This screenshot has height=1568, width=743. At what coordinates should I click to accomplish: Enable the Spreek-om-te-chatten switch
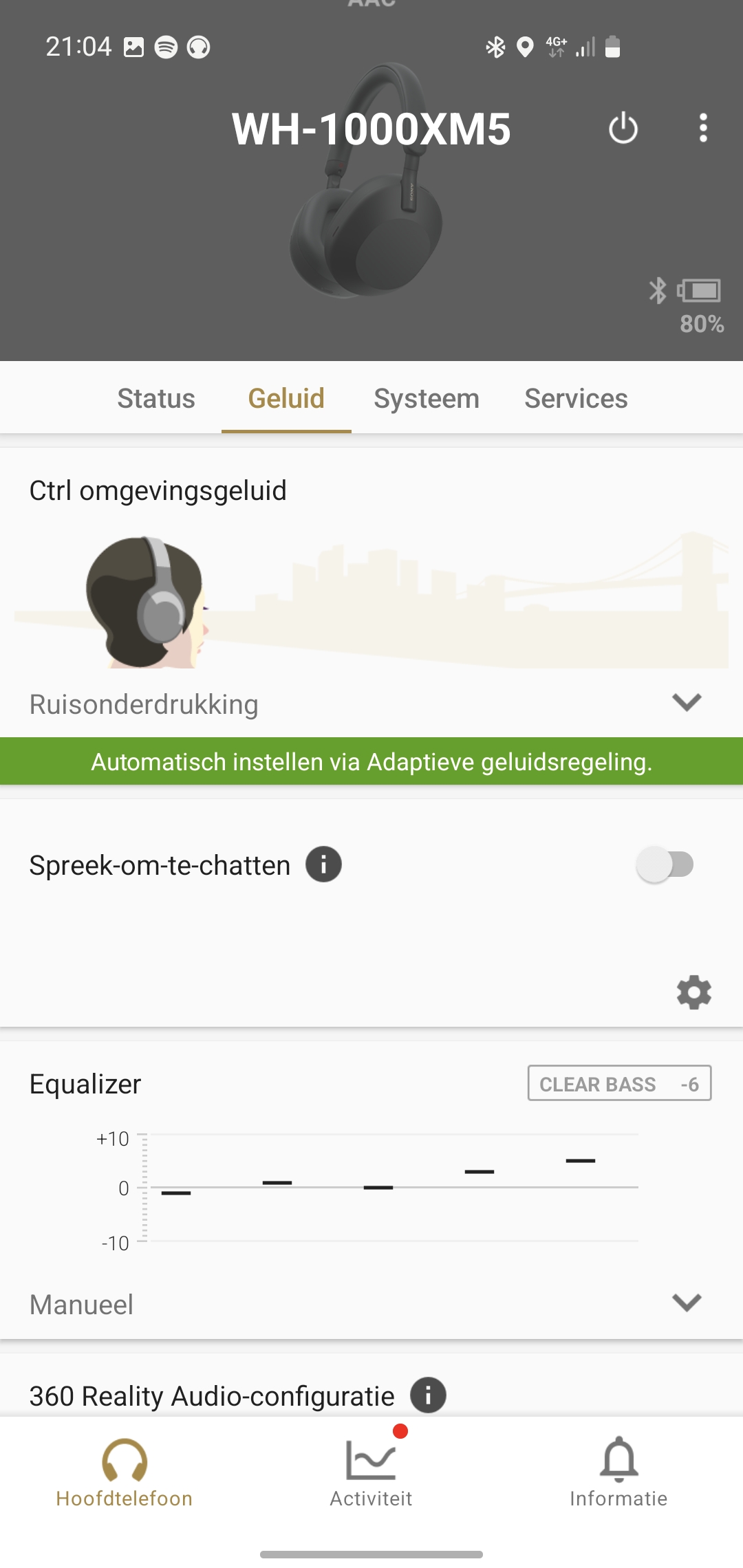(665, 864)
